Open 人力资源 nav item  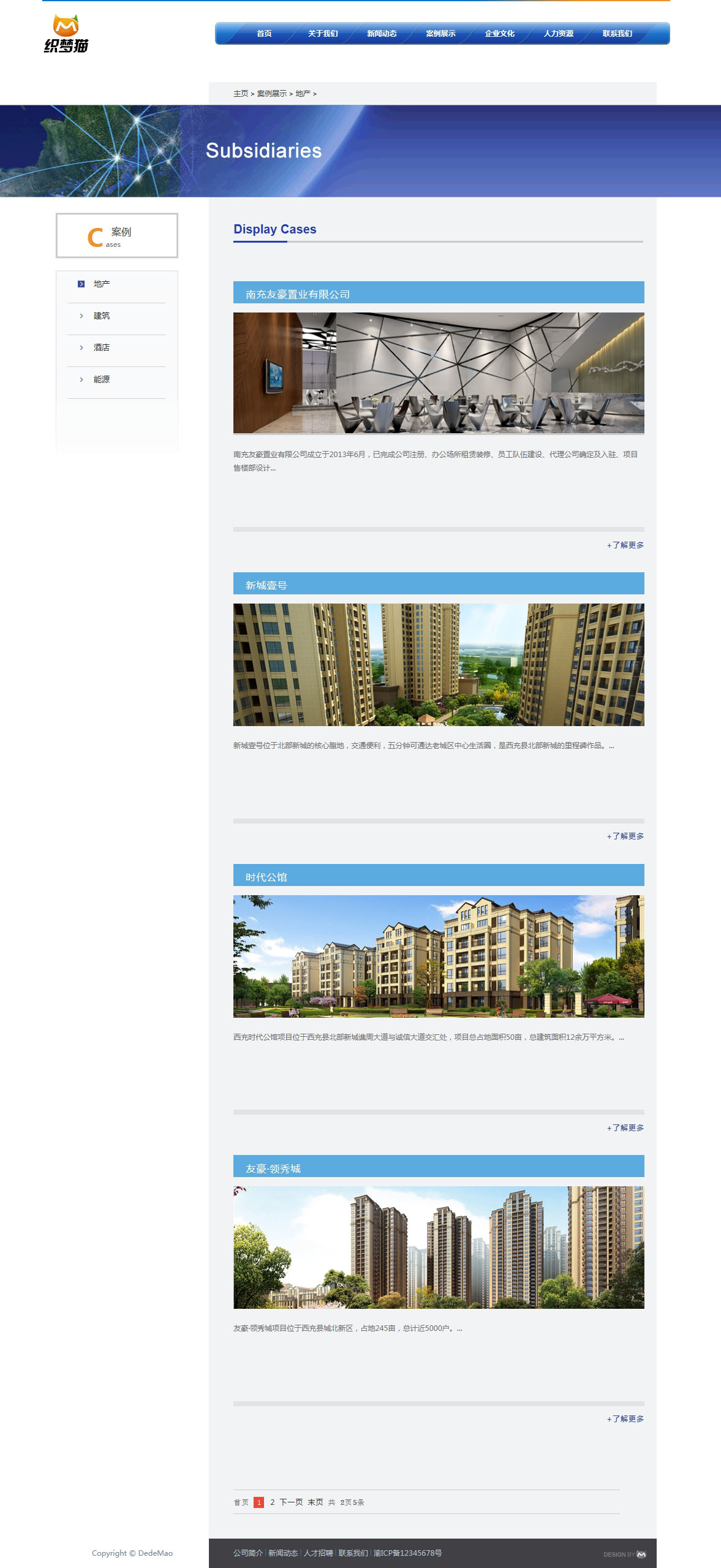[558, 34]
